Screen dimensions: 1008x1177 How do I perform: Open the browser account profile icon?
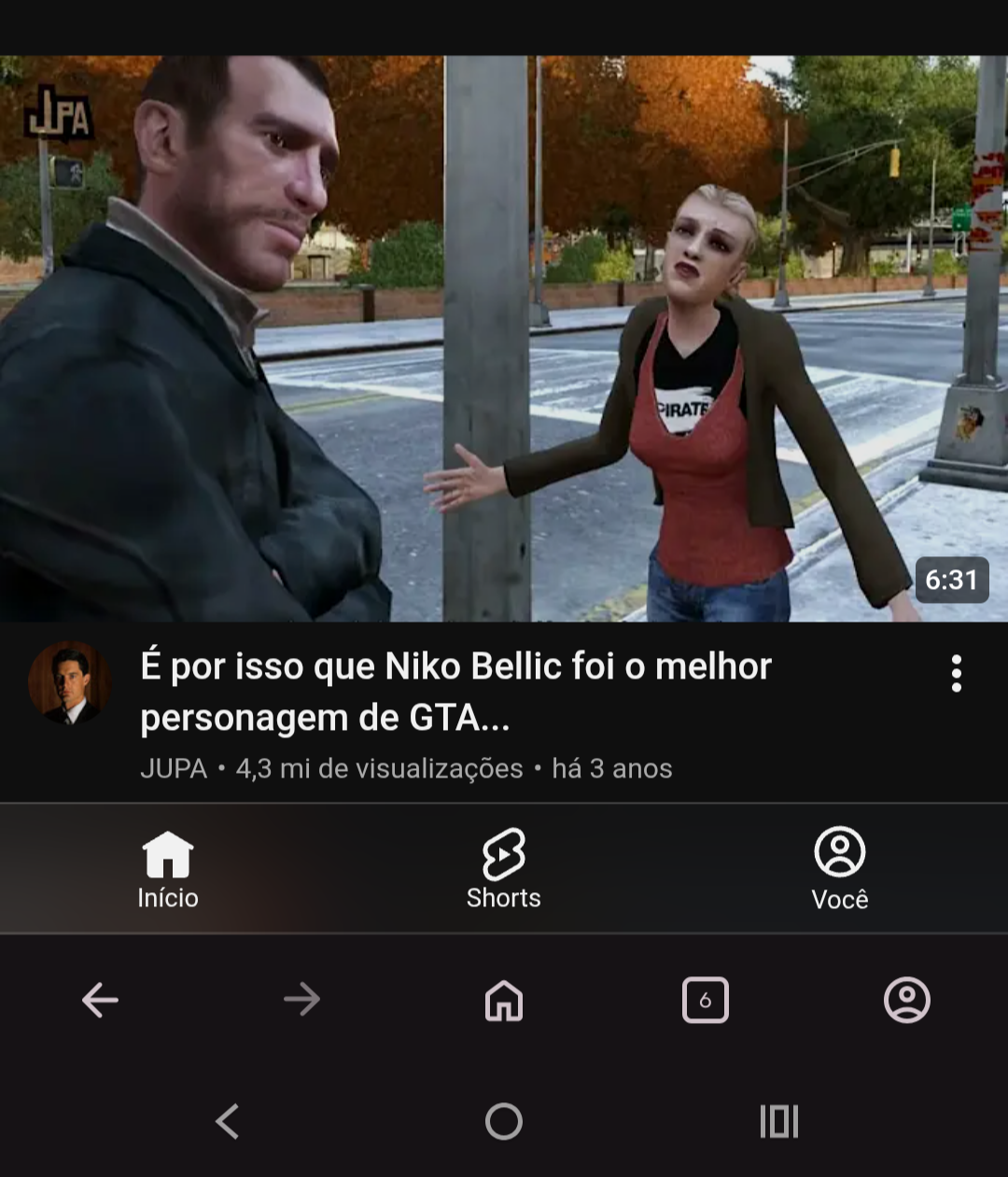[x=907, y=1000]
